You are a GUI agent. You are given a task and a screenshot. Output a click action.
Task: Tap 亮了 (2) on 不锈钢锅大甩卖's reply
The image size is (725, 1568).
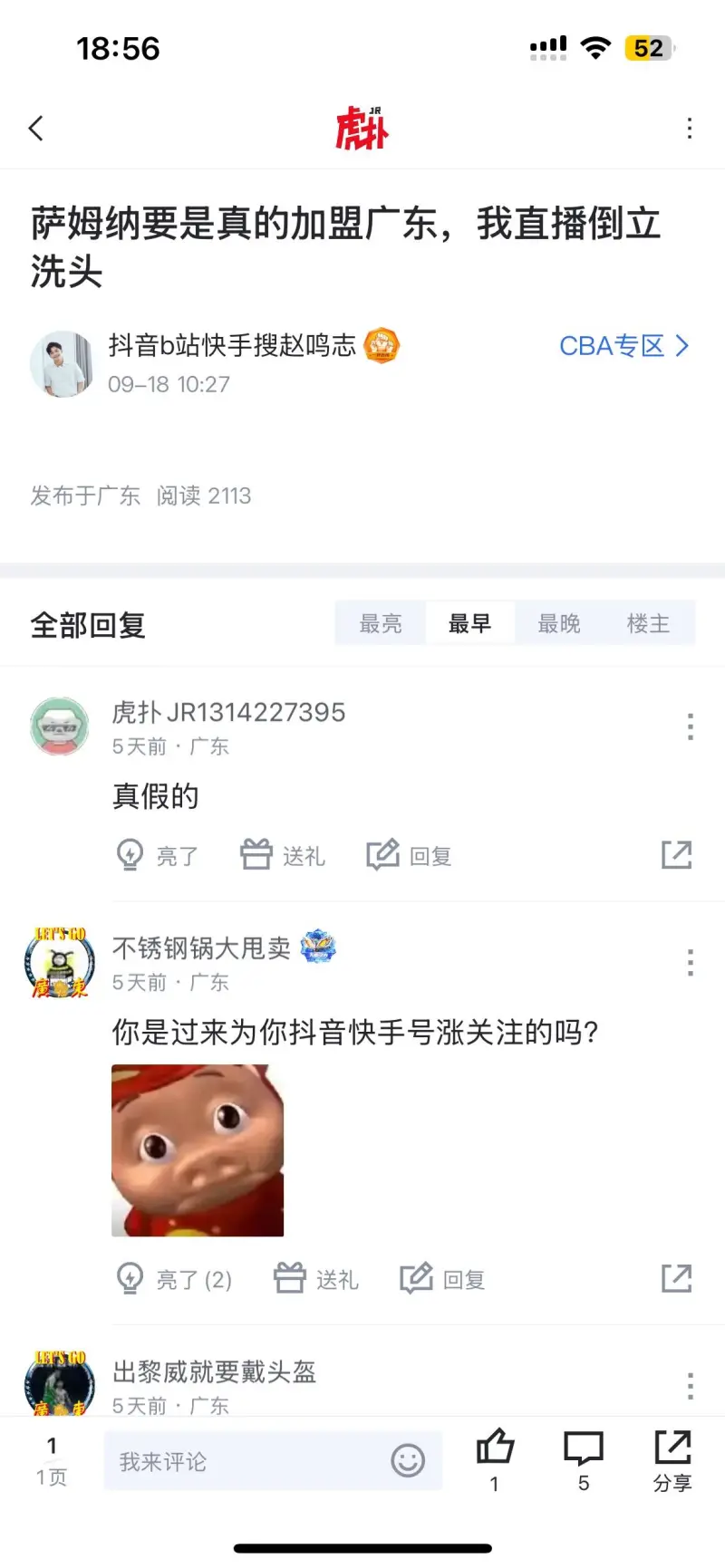[175, 1279]
